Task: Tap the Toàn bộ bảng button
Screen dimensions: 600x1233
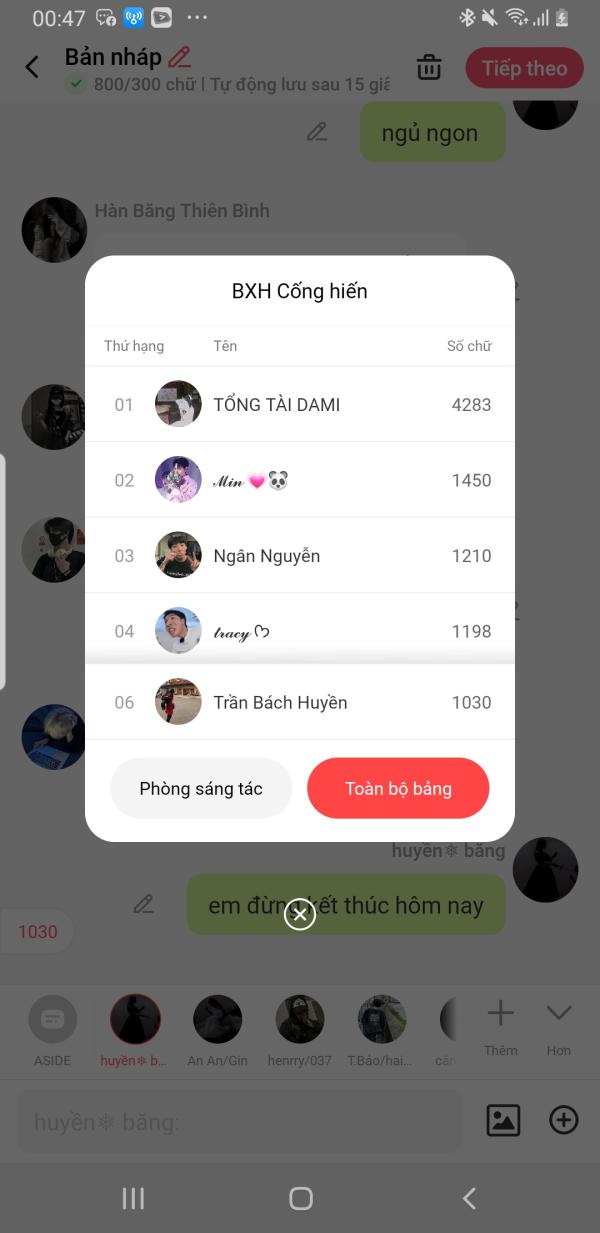Action: pyautogui.click(x=398, y=788)
